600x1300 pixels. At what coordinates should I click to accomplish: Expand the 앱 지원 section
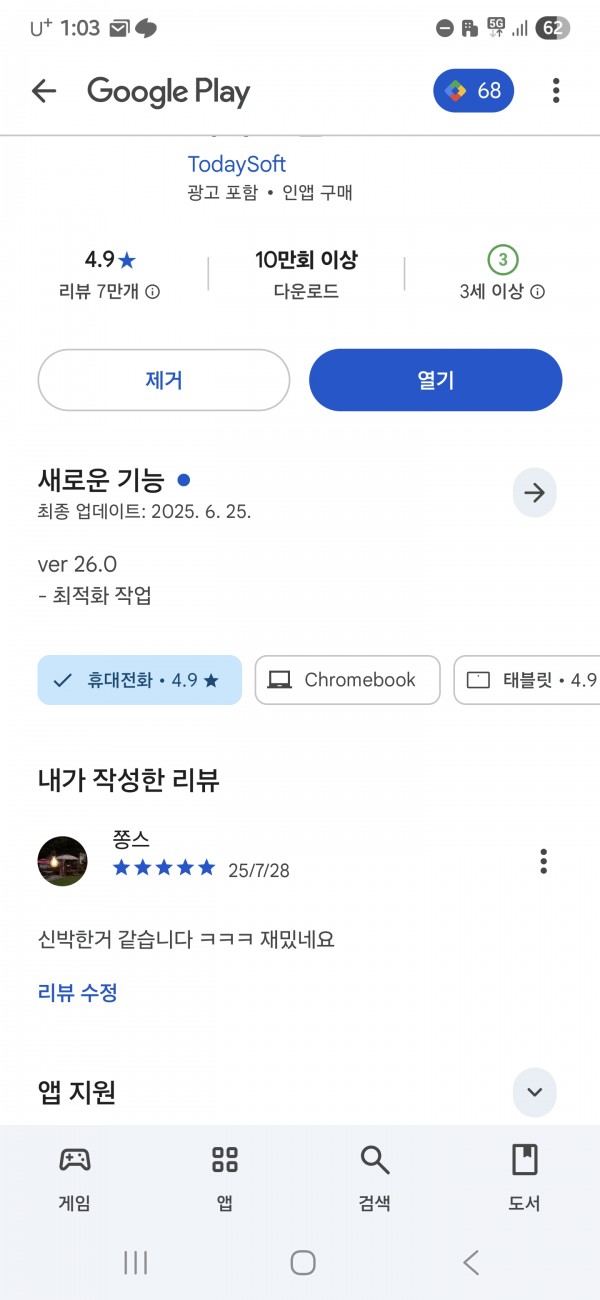pos(535,1091)
